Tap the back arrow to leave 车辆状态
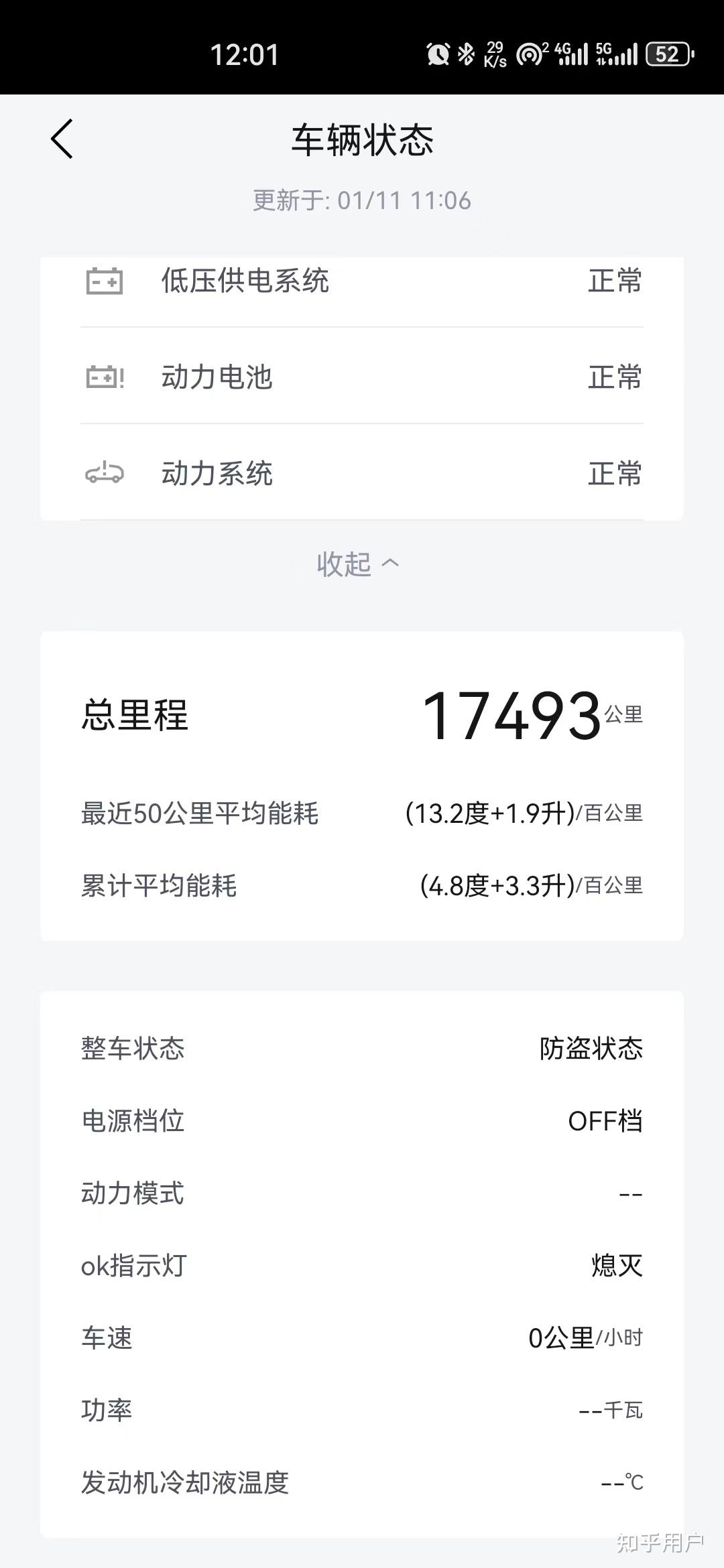 click(x=61, y=141)
